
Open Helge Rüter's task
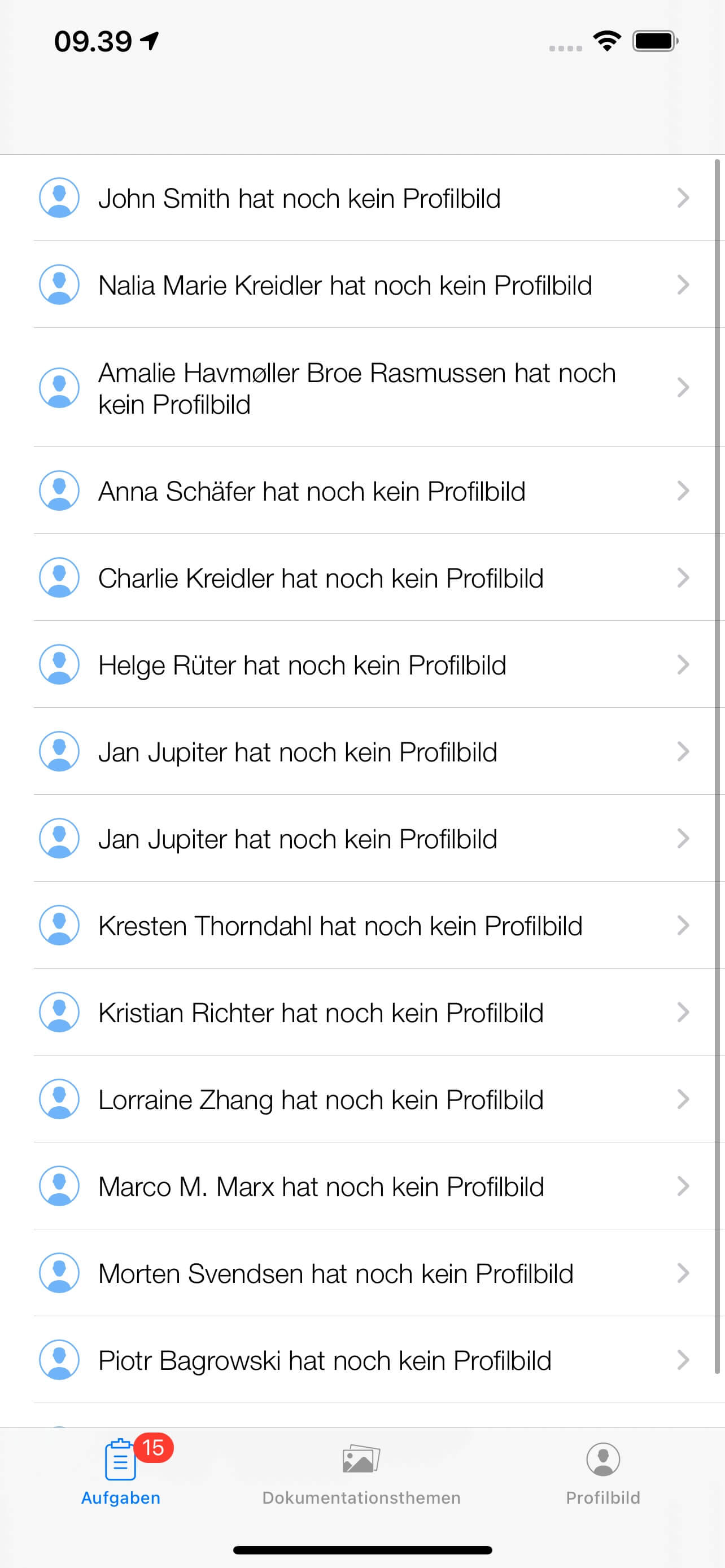(x=362, y=665)
